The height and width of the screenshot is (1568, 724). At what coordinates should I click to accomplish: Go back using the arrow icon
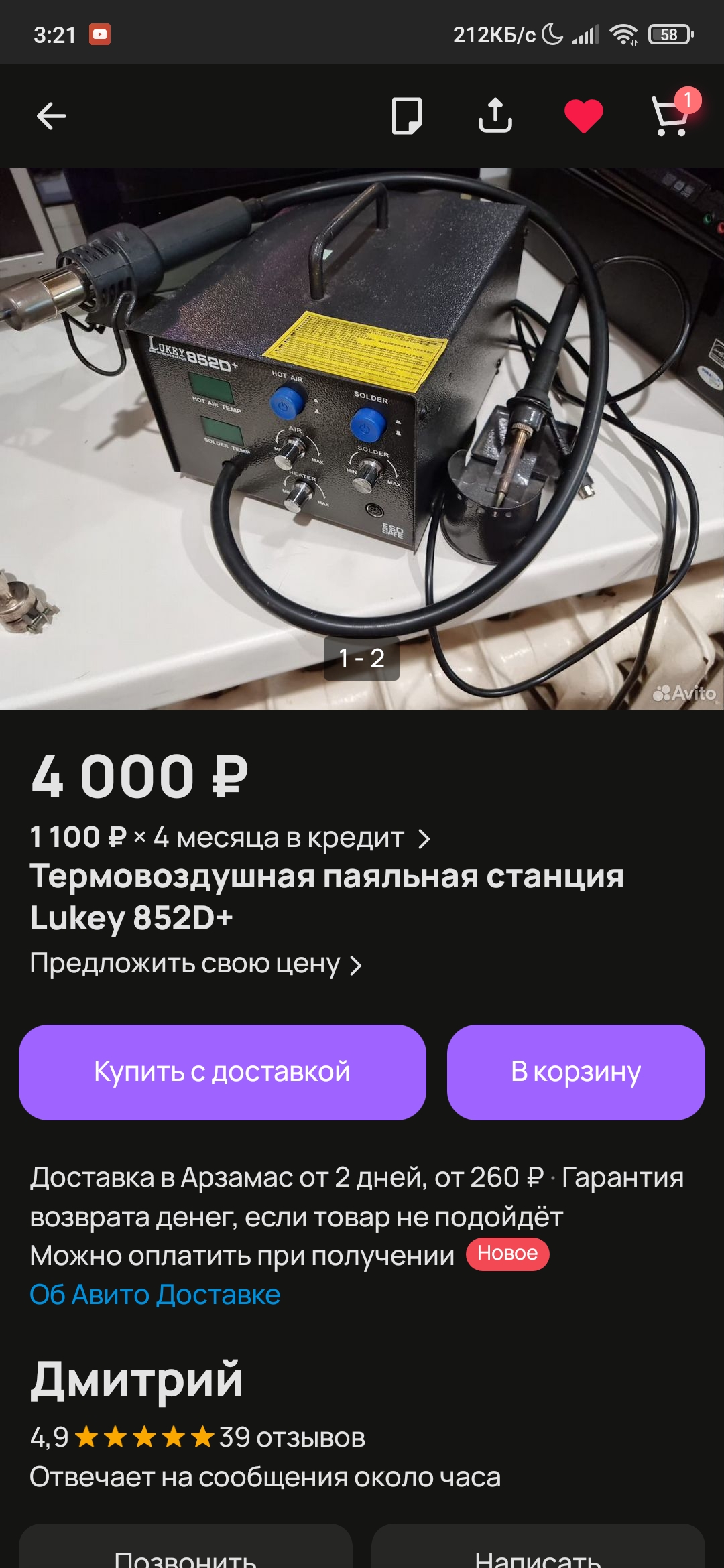(x=52, y=116)
